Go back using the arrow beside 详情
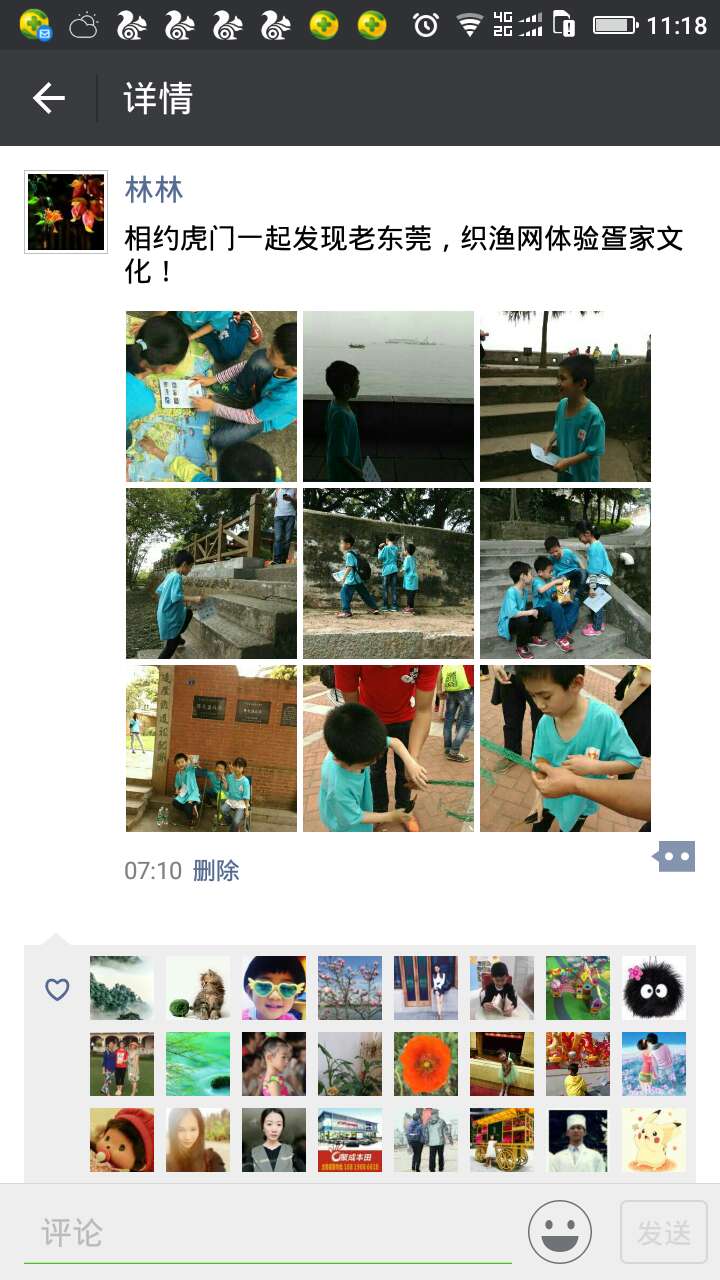This screenshot has height=1280, width=720. point(48,98)
